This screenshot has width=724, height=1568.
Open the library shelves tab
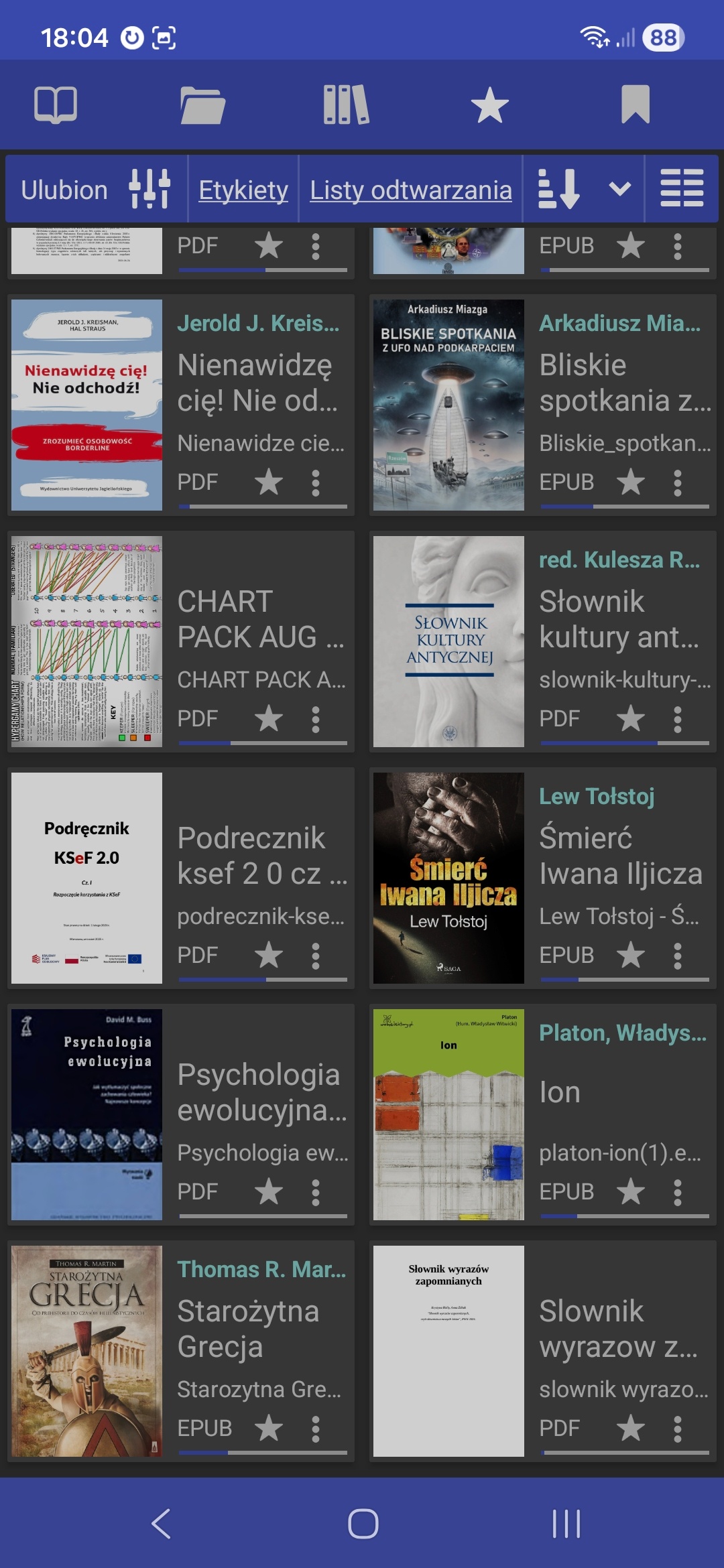(x=346, y=105)
